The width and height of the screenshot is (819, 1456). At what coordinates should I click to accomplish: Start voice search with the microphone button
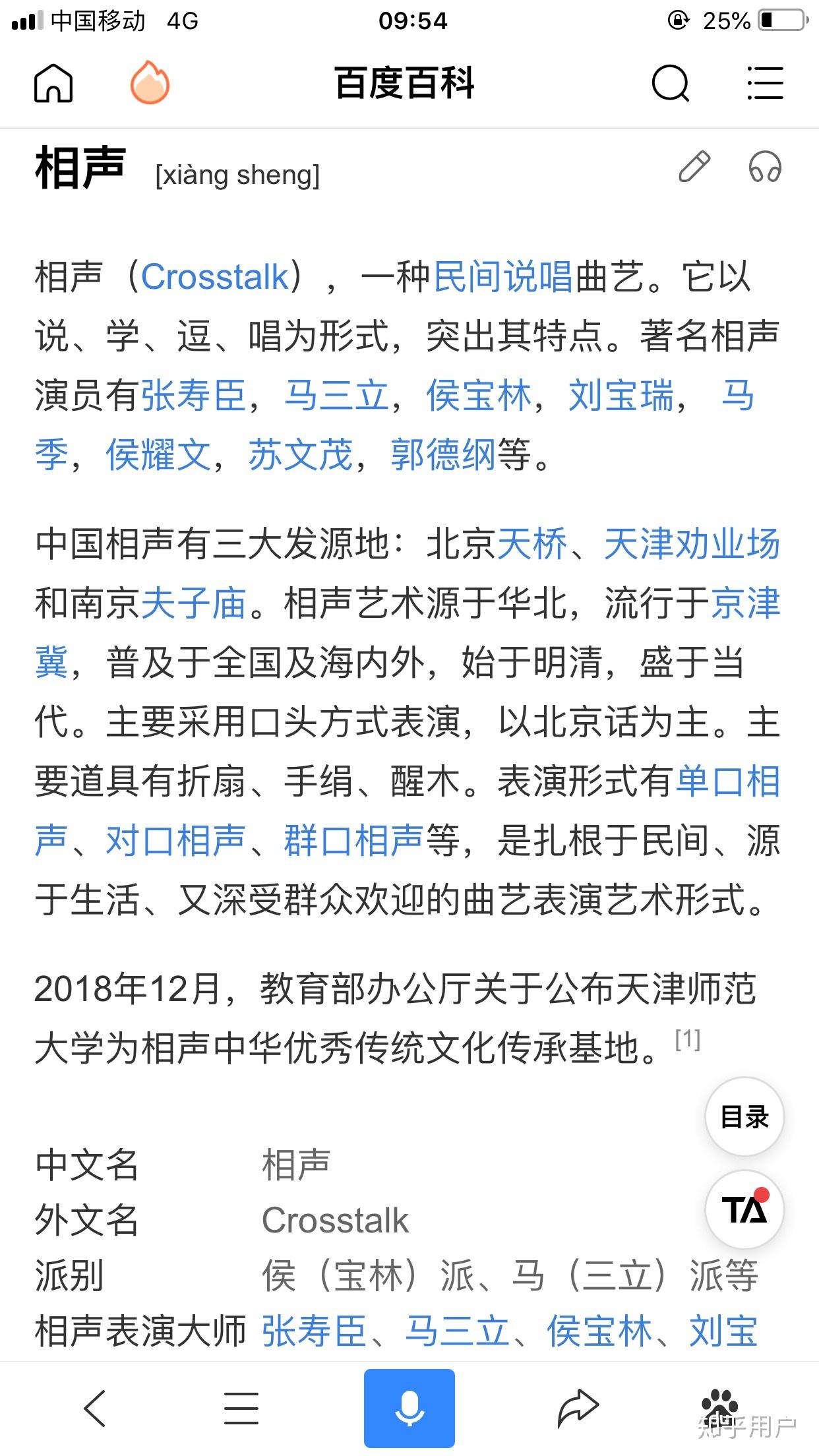pos(409,1409)
